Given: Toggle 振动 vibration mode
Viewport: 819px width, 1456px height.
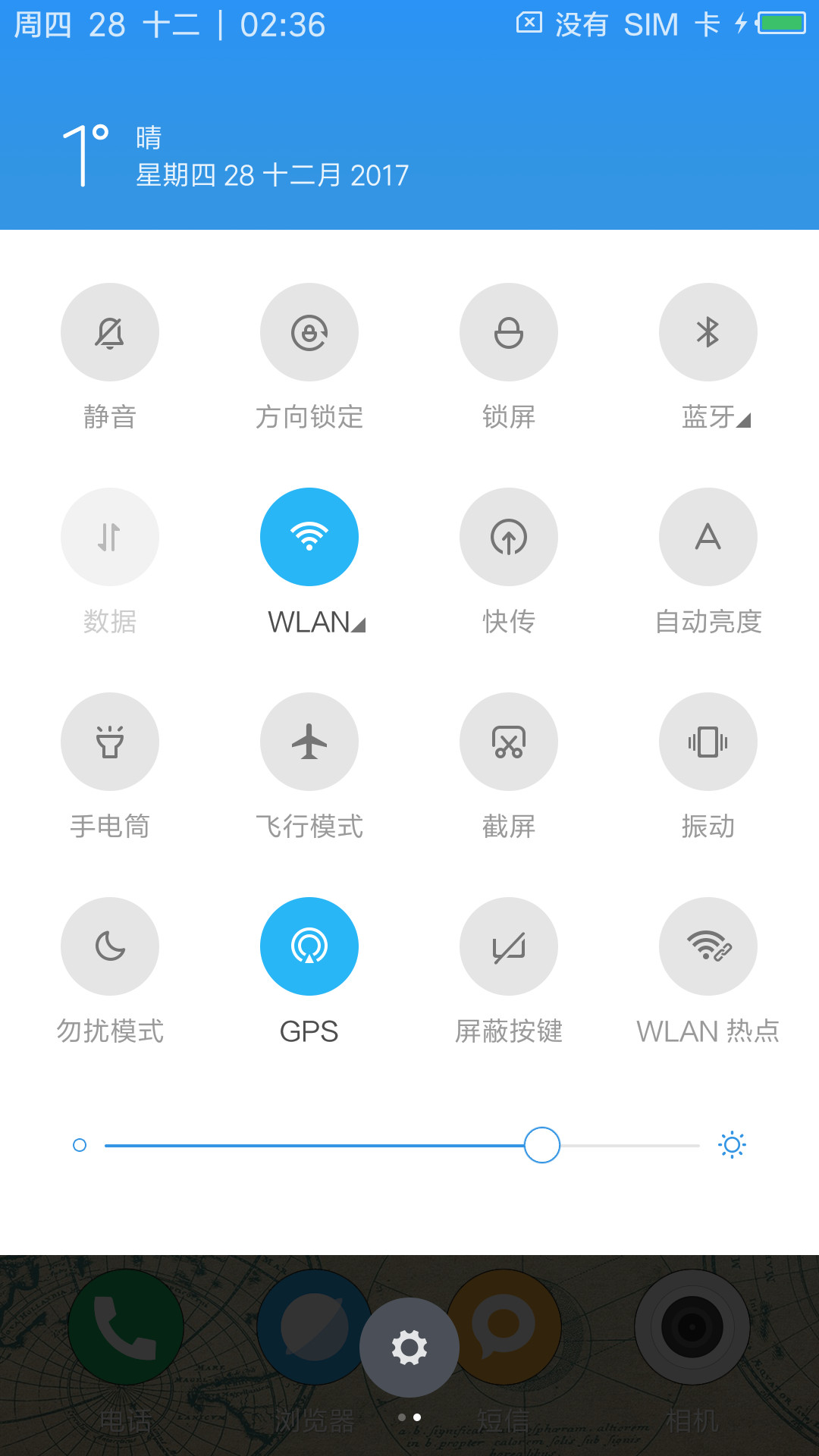Looking at the screenshot, I should tap(708, 742).
